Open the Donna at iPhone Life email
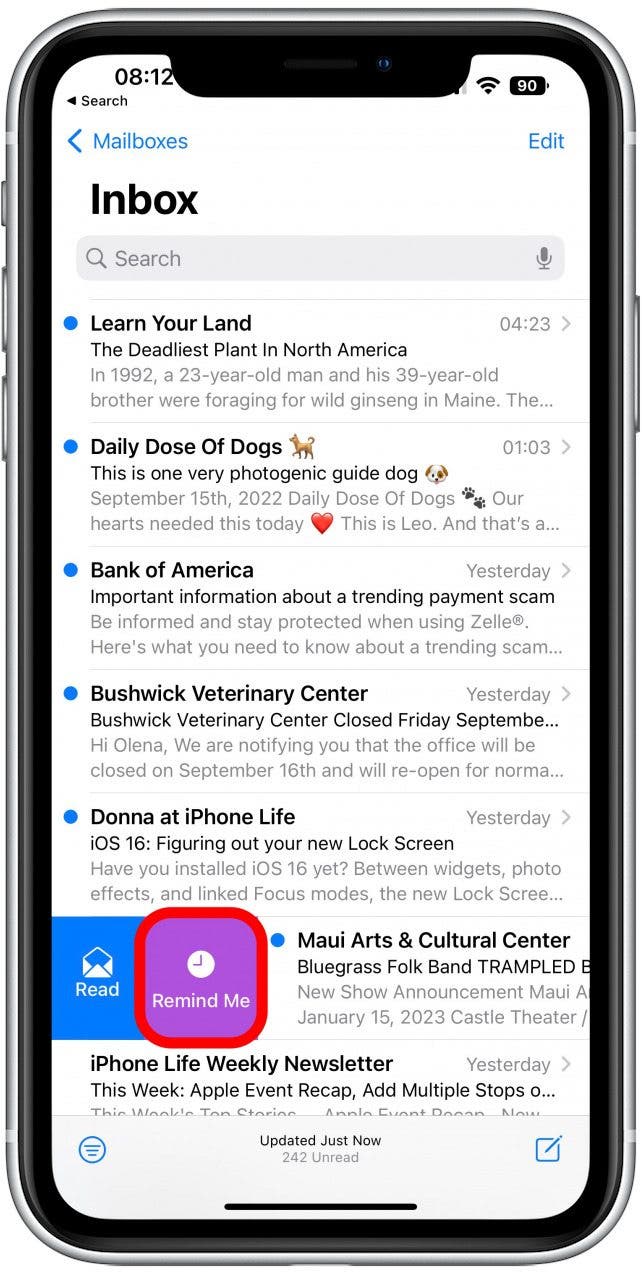Screen dimensions: 642x1274 coord(320,855)
